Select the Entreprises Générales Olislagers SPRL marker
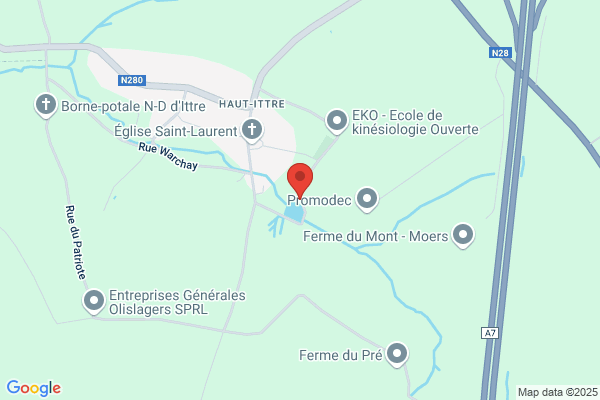The height and width of the screenshot is (400, 600). coord(94,301)
